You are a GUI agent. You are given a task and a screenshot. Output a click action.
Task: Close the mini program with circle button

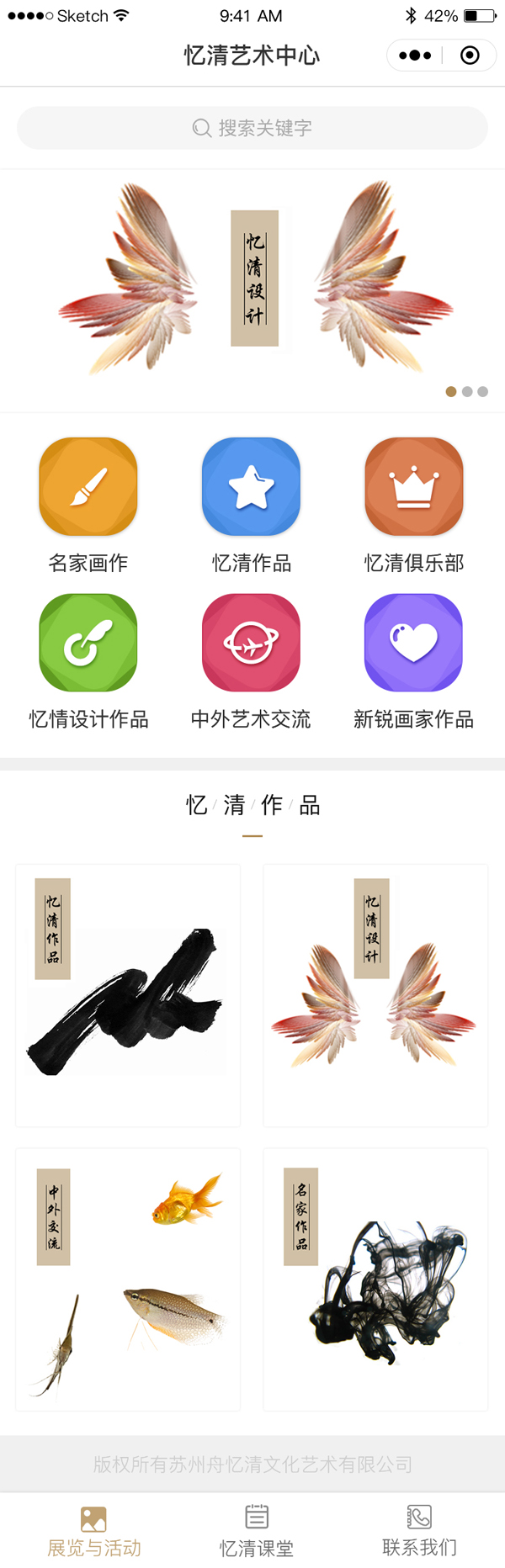(470, 56)
